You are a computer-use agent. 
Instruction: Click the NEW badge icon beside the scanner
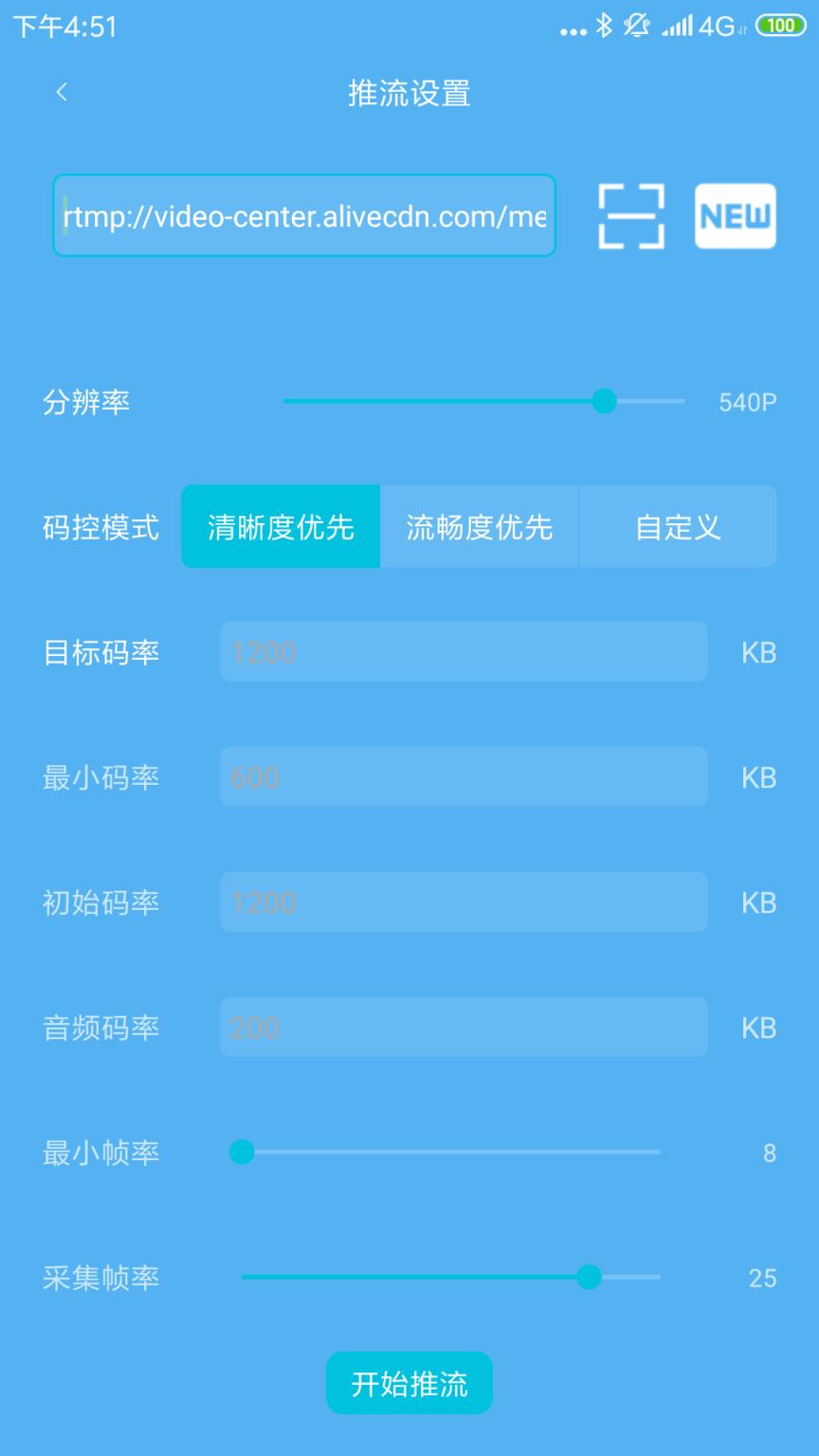click(x=736, y=216)
